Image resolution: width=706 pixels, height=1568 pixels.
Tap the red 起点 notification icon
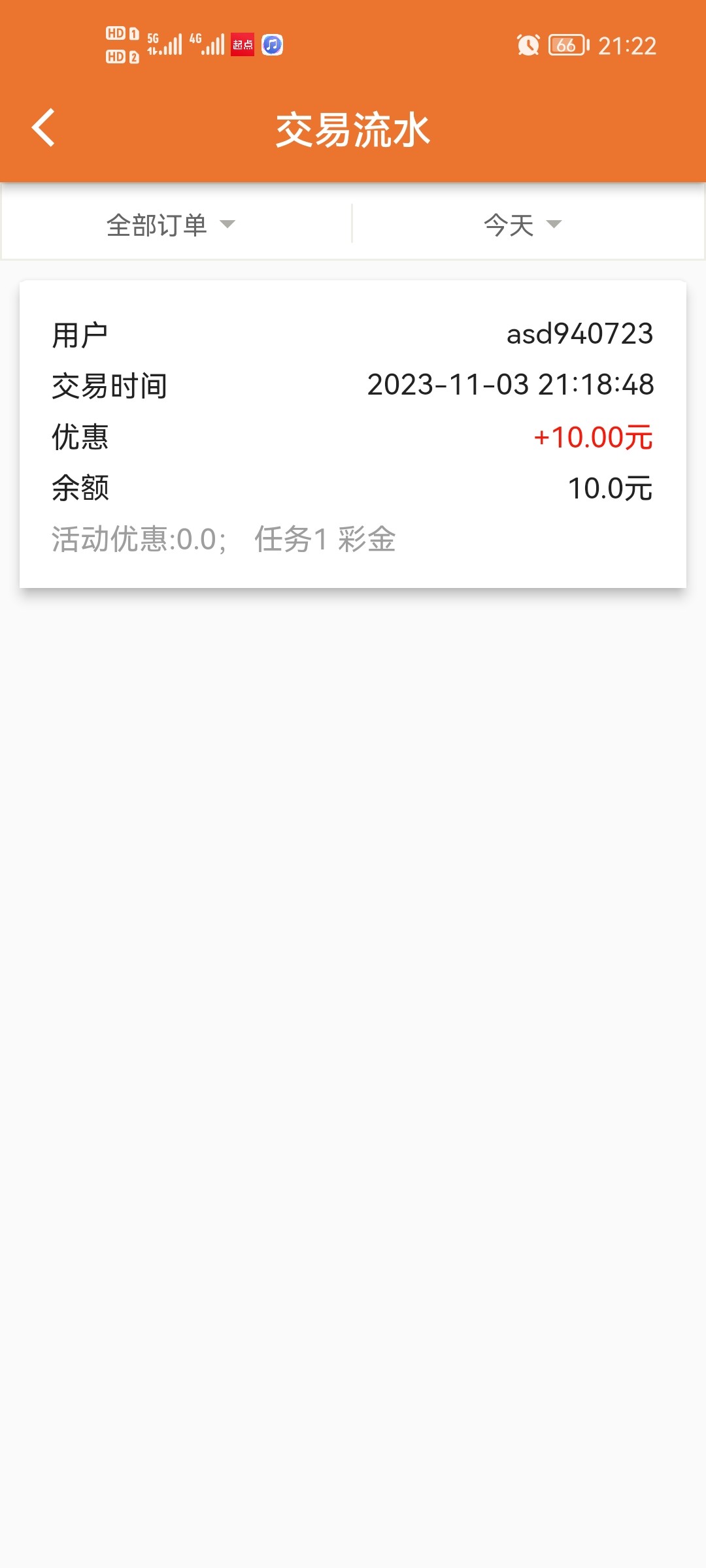pos(241,46)
